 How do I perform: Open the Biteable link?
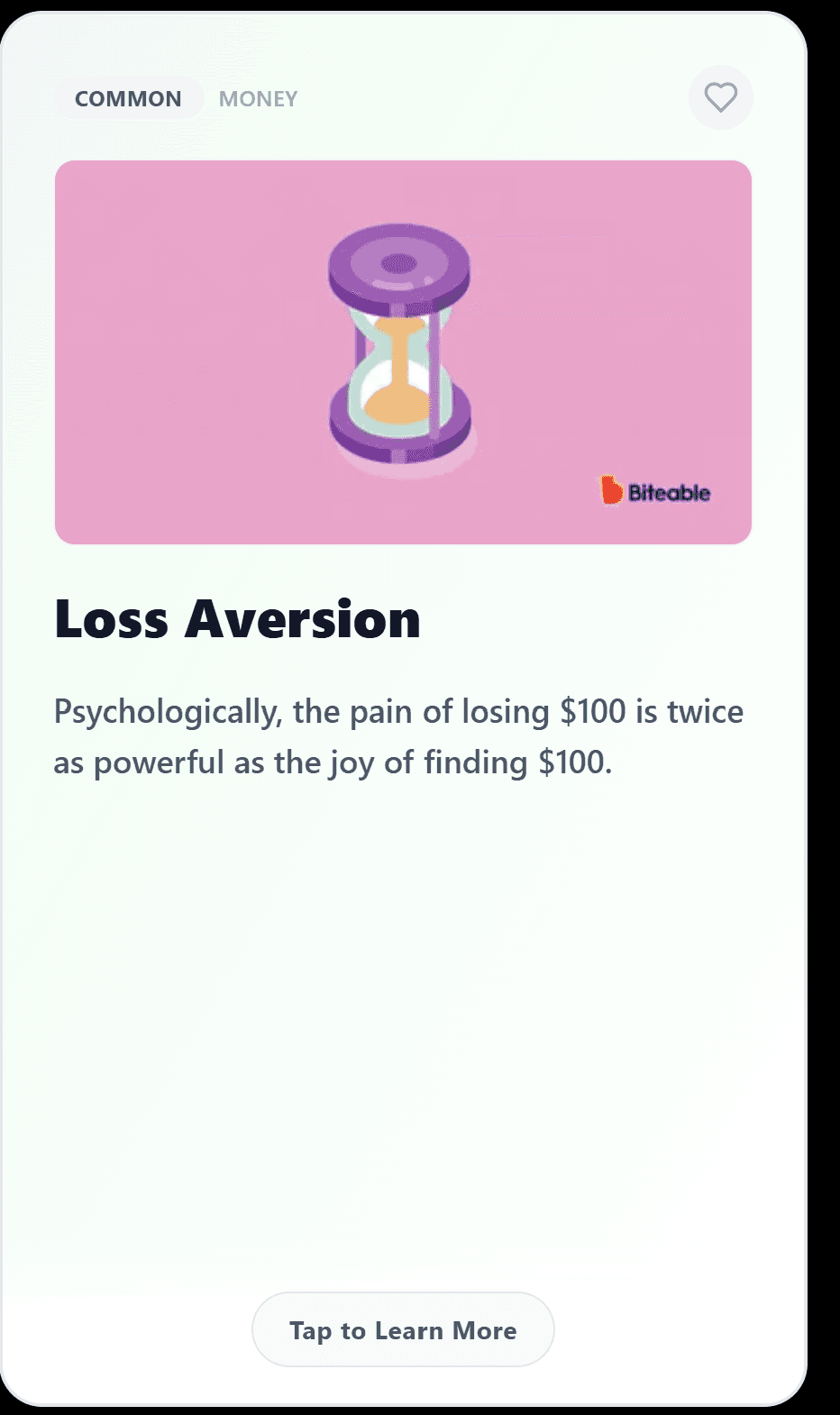pyautogui.click(x=655, y=492)
